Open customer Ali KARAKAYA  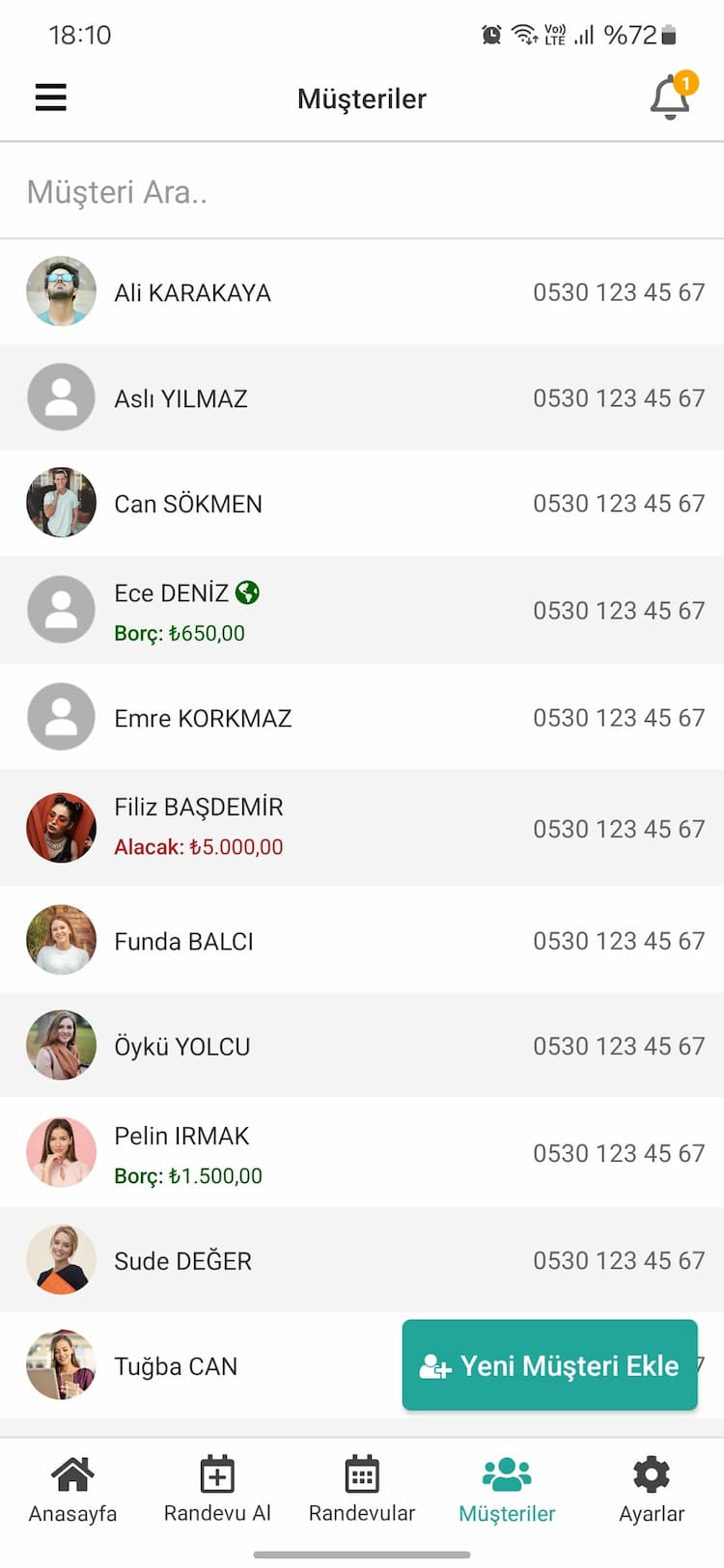tap(193, 292)
